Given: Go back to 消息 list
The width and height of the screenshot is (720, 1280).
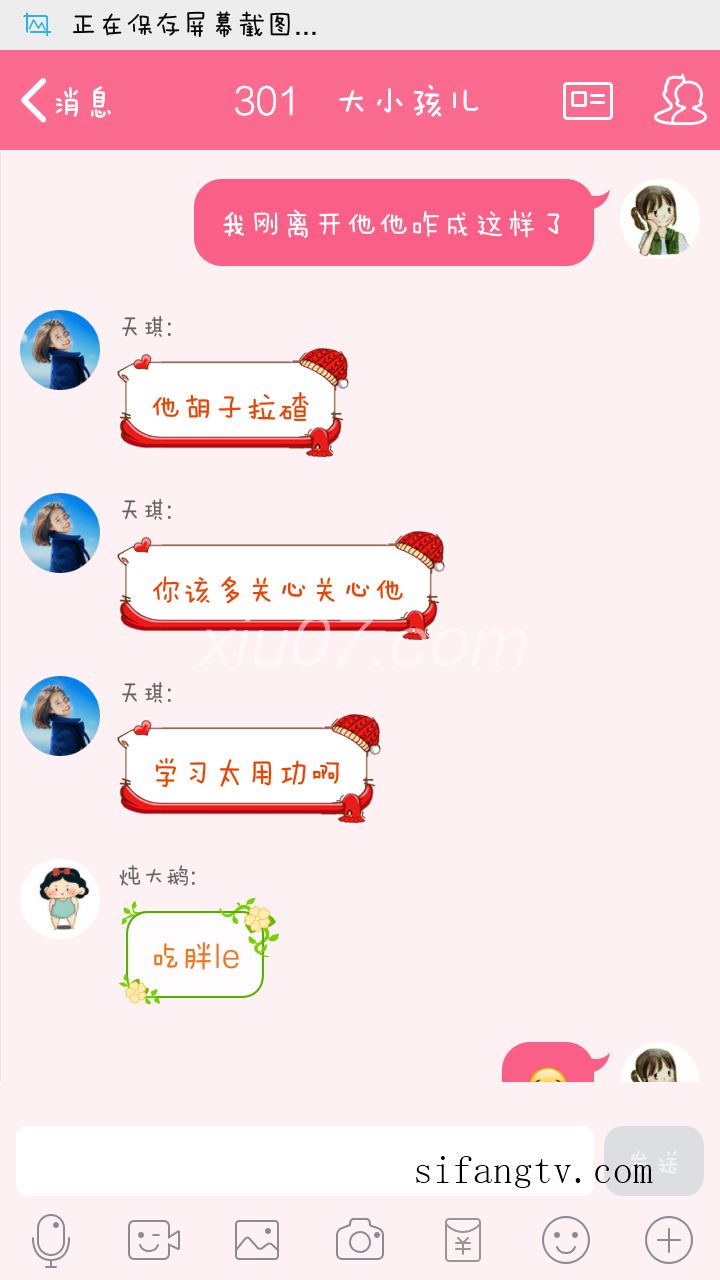Looking at the screenshot, I should pyautogui.click(x=65, y=101).
